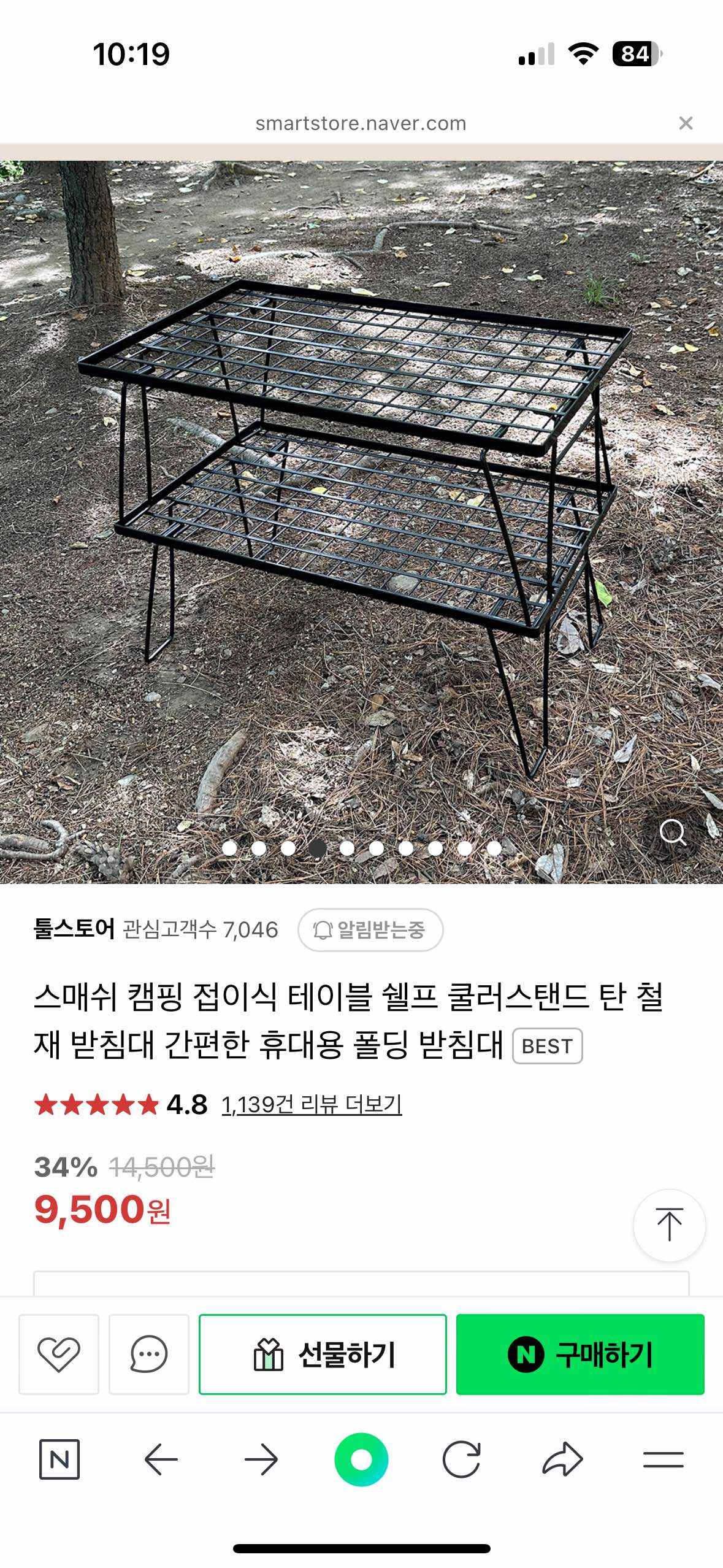Go forward to next page
Screen dimensions: 723x1568
[x=261, y=1459]
